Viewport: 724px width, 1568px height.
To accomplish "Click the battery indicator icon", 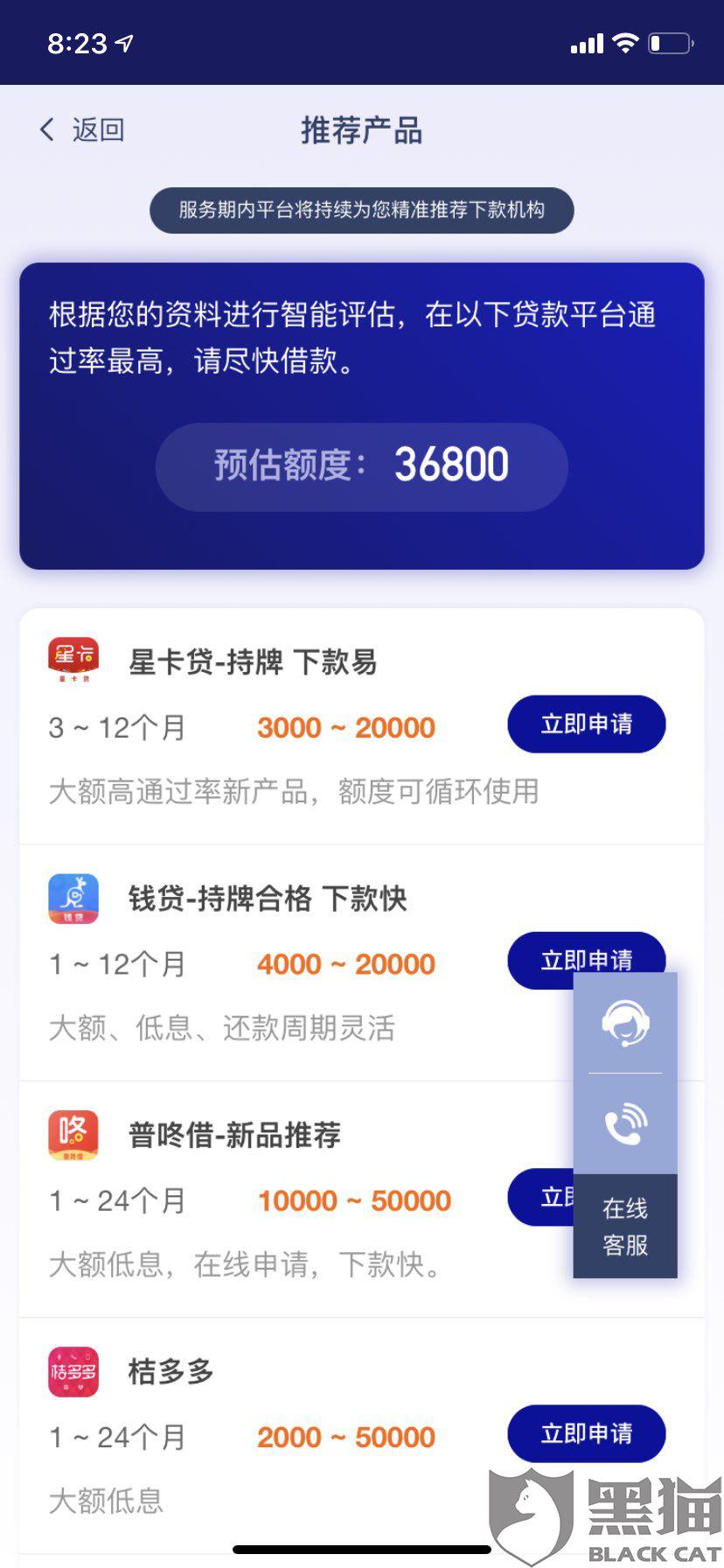I will pos(668,41).
